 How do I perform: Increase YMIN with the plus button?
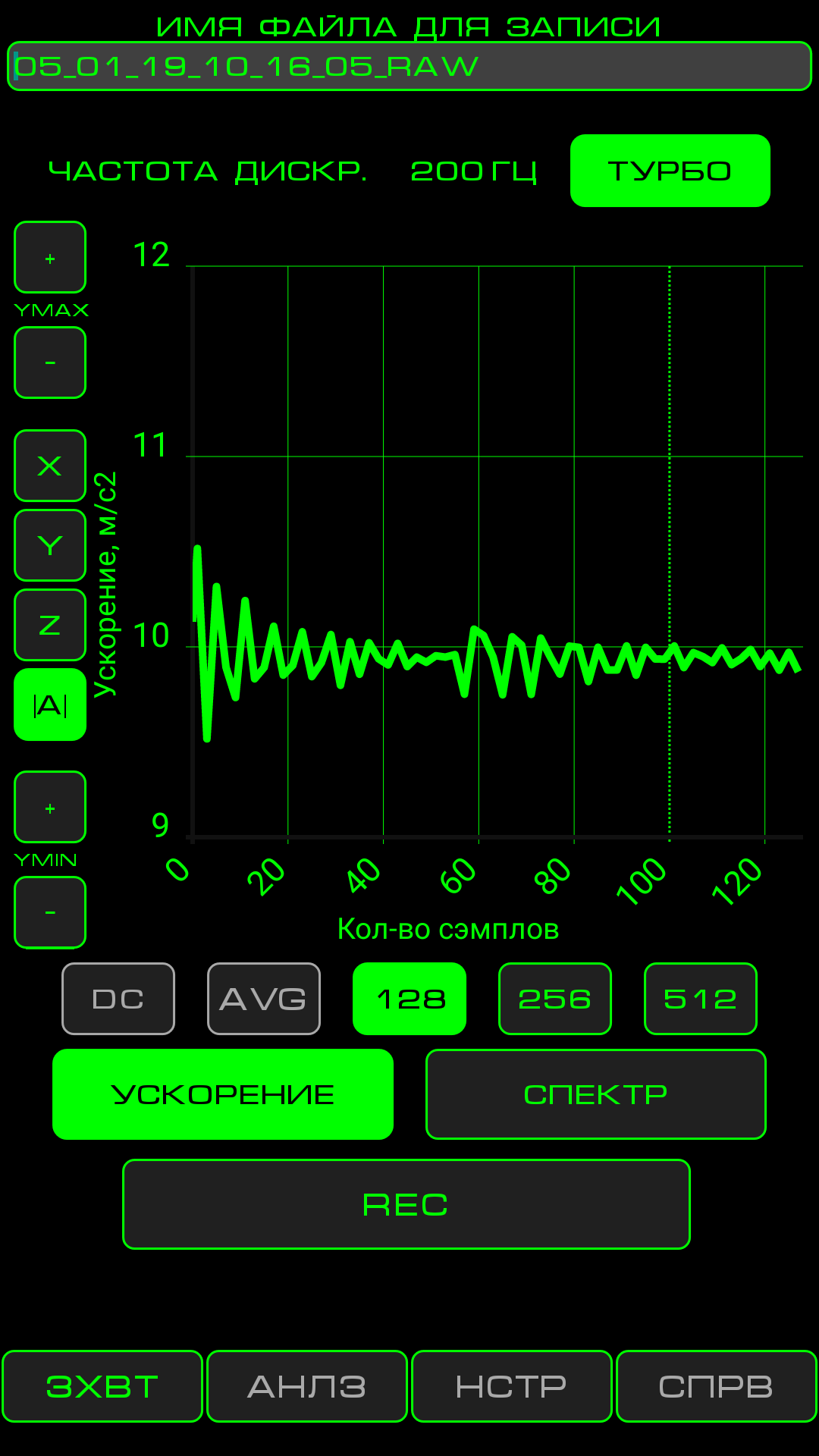coord(50,807)
